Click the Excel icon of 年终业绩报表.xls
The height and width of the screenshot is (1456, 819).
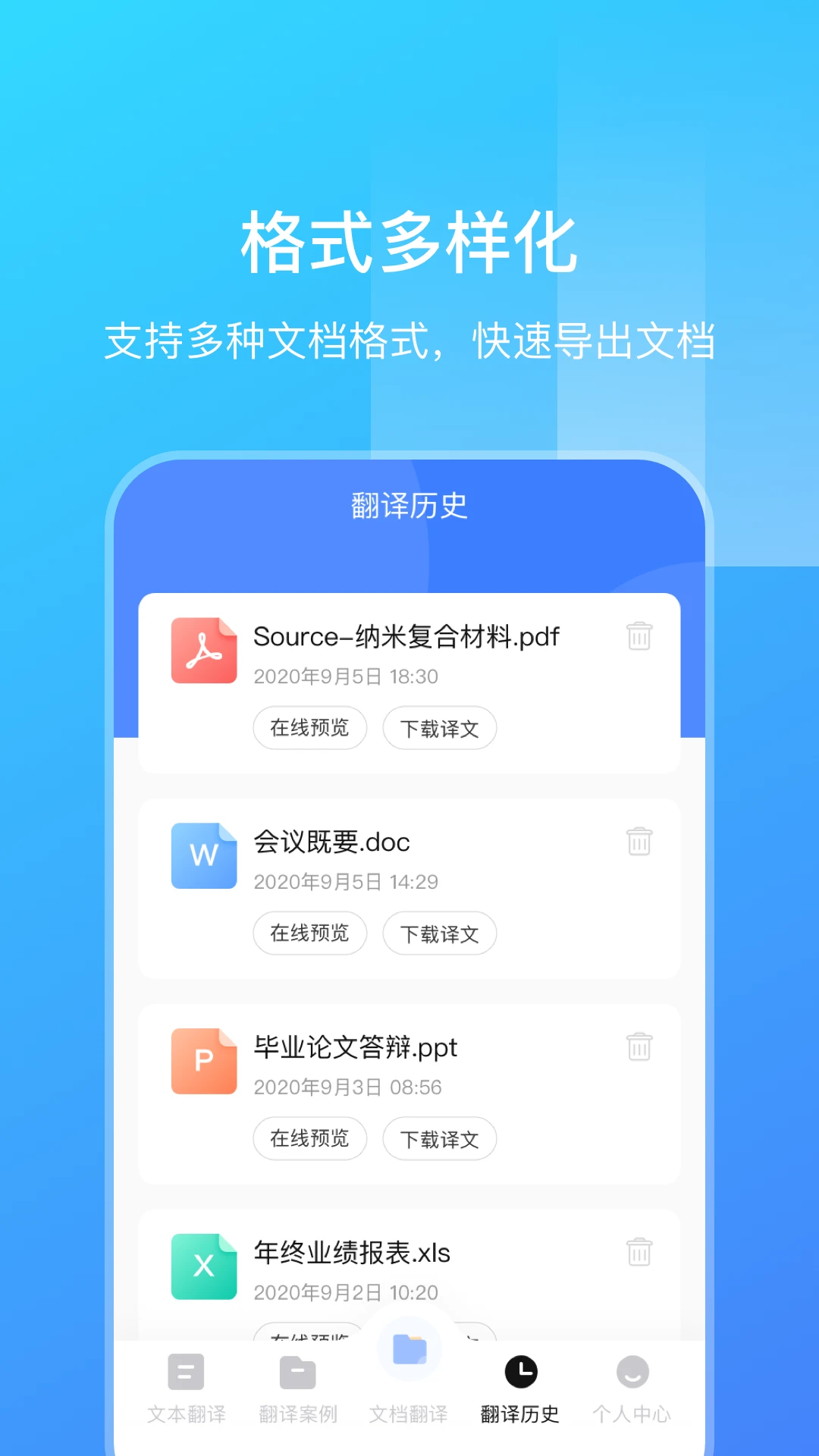click(202, 1266)
